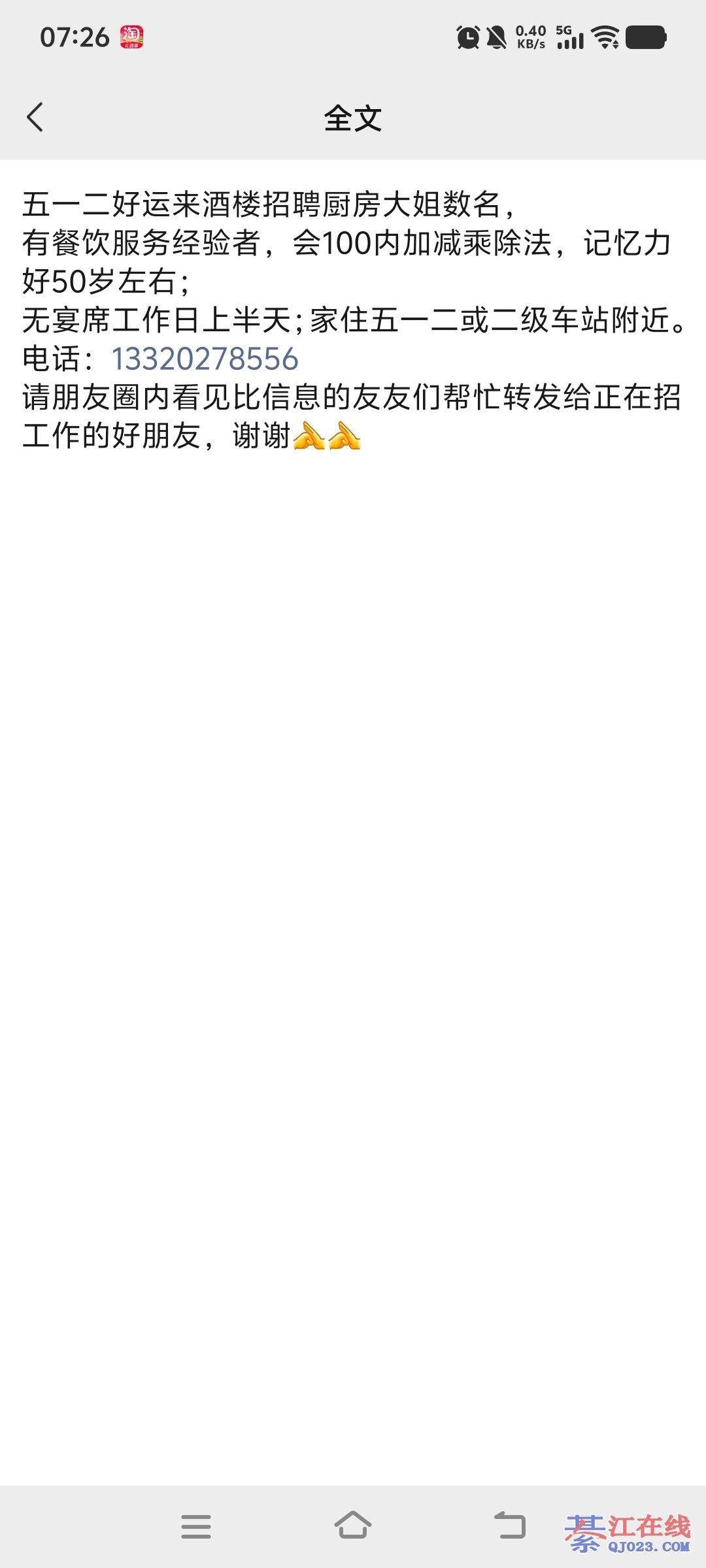Open recent apps from navigation bar
The width and height of the screenshot is (706, 1568).
pyautogui.click(x=196, y=1527)
